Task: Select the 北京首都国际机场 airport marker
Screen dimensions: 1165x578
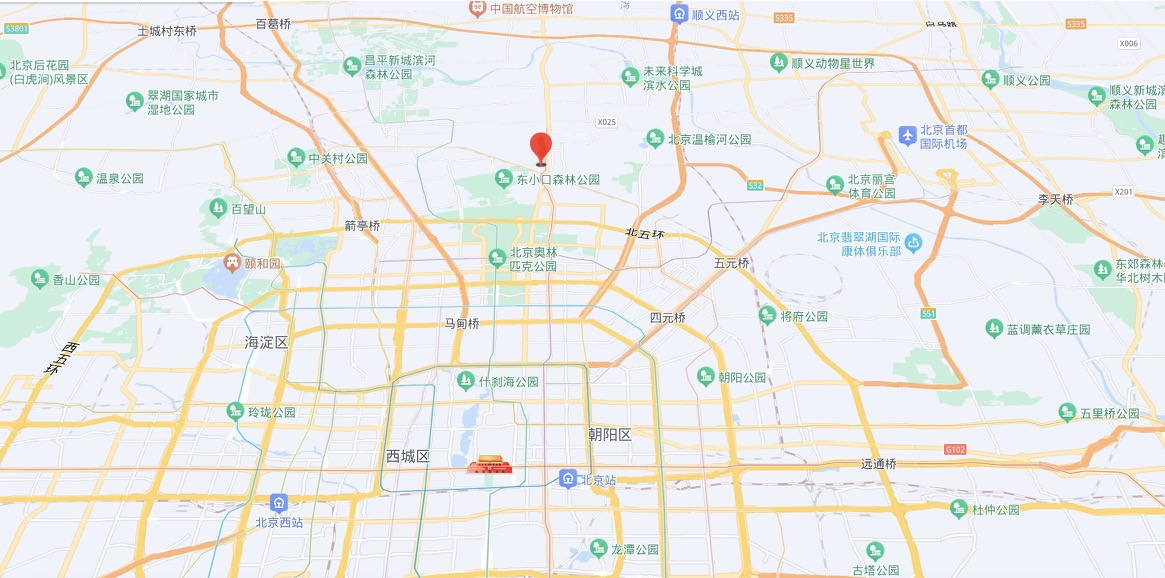Action: (x=907, y=135)
